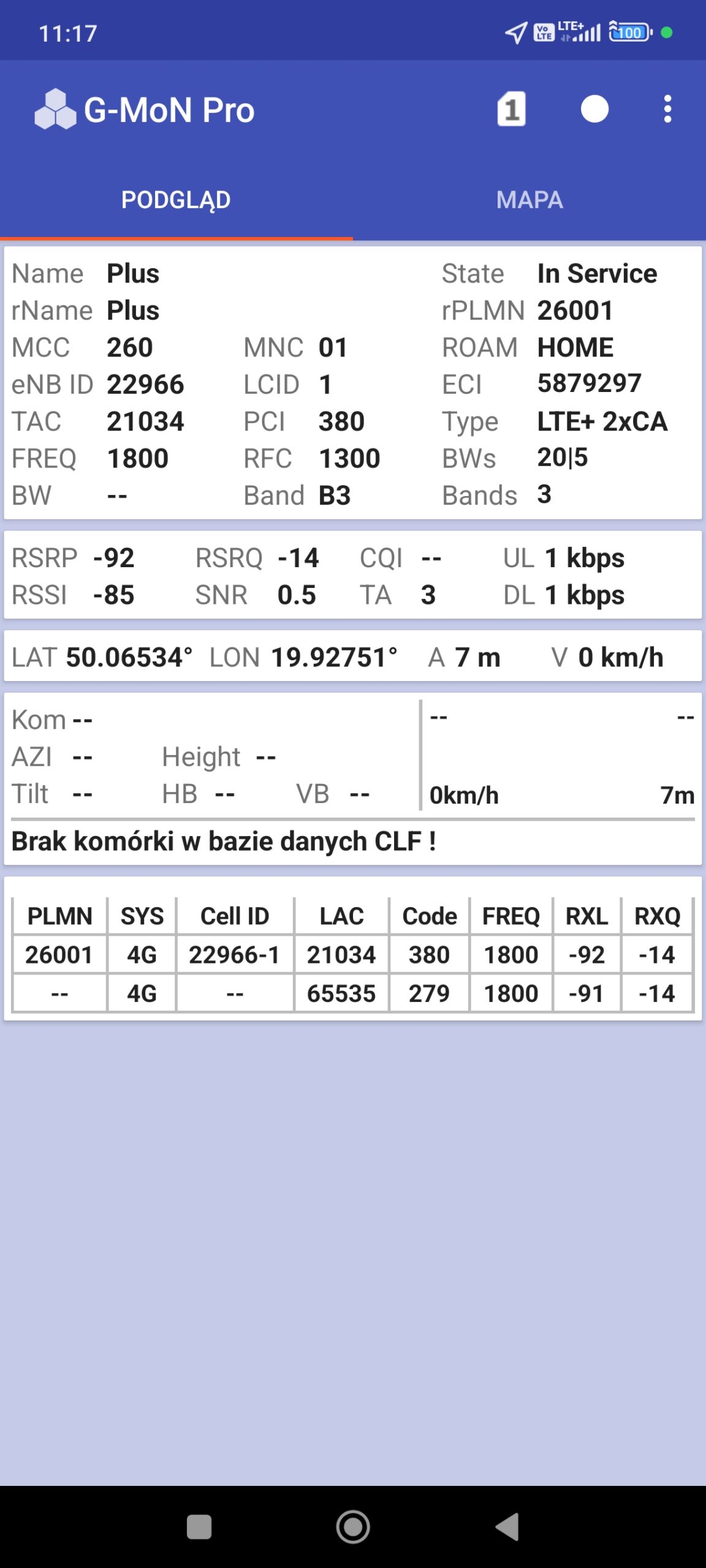Switch to the MAPA tab
This screenshot has height=1568, width=706.
click(x=529, y=200)
